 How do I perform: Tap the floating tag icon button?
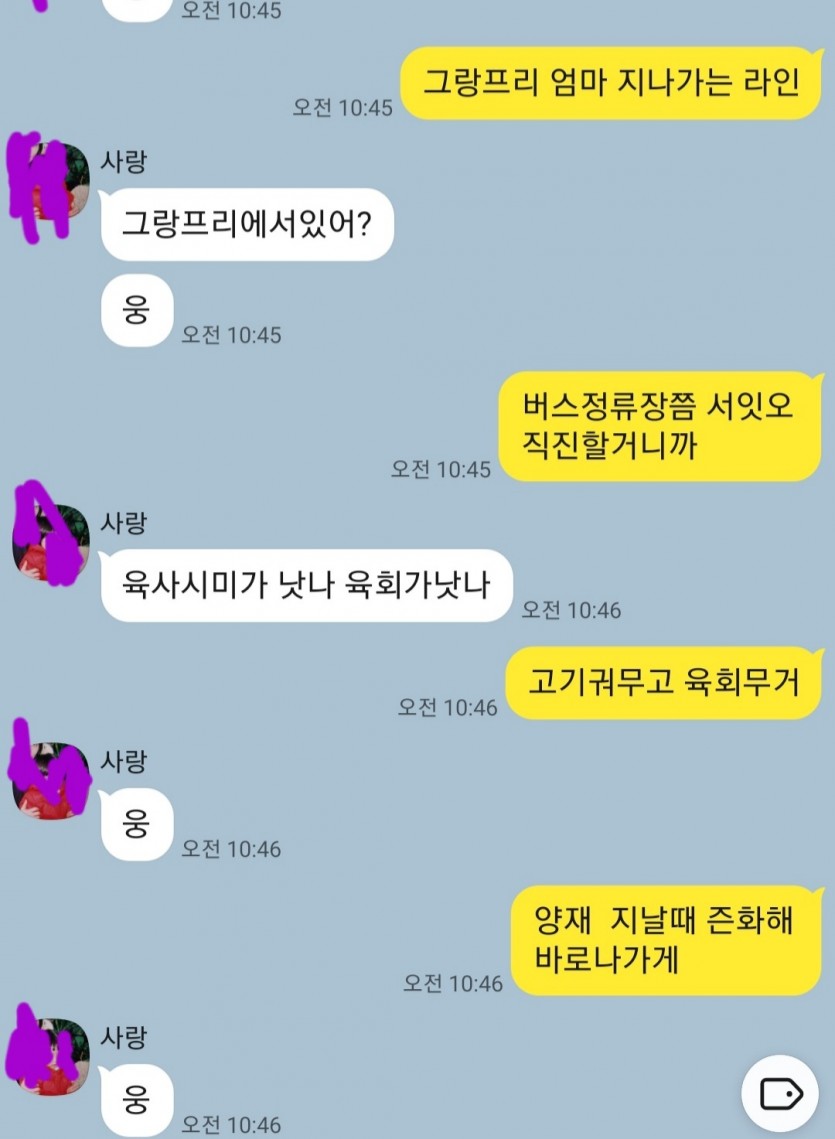point(781,1093)
